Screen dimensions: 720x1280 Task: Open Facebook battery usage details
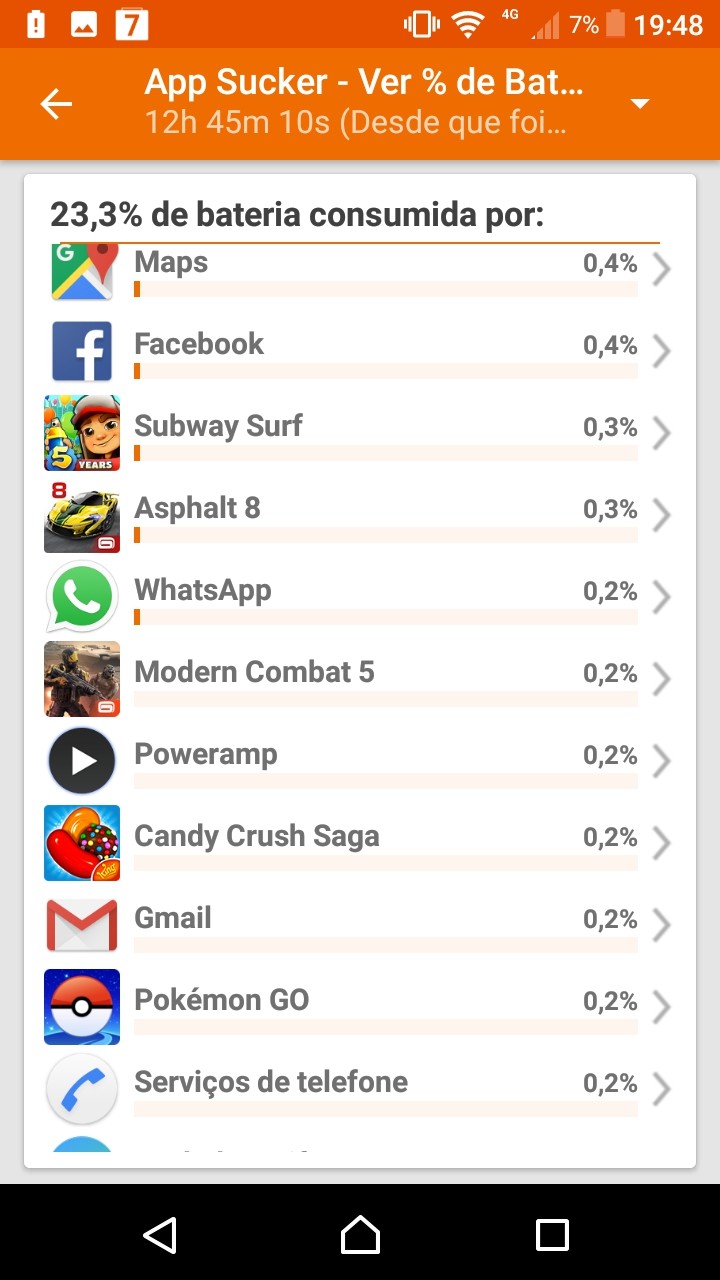point(360,351)
